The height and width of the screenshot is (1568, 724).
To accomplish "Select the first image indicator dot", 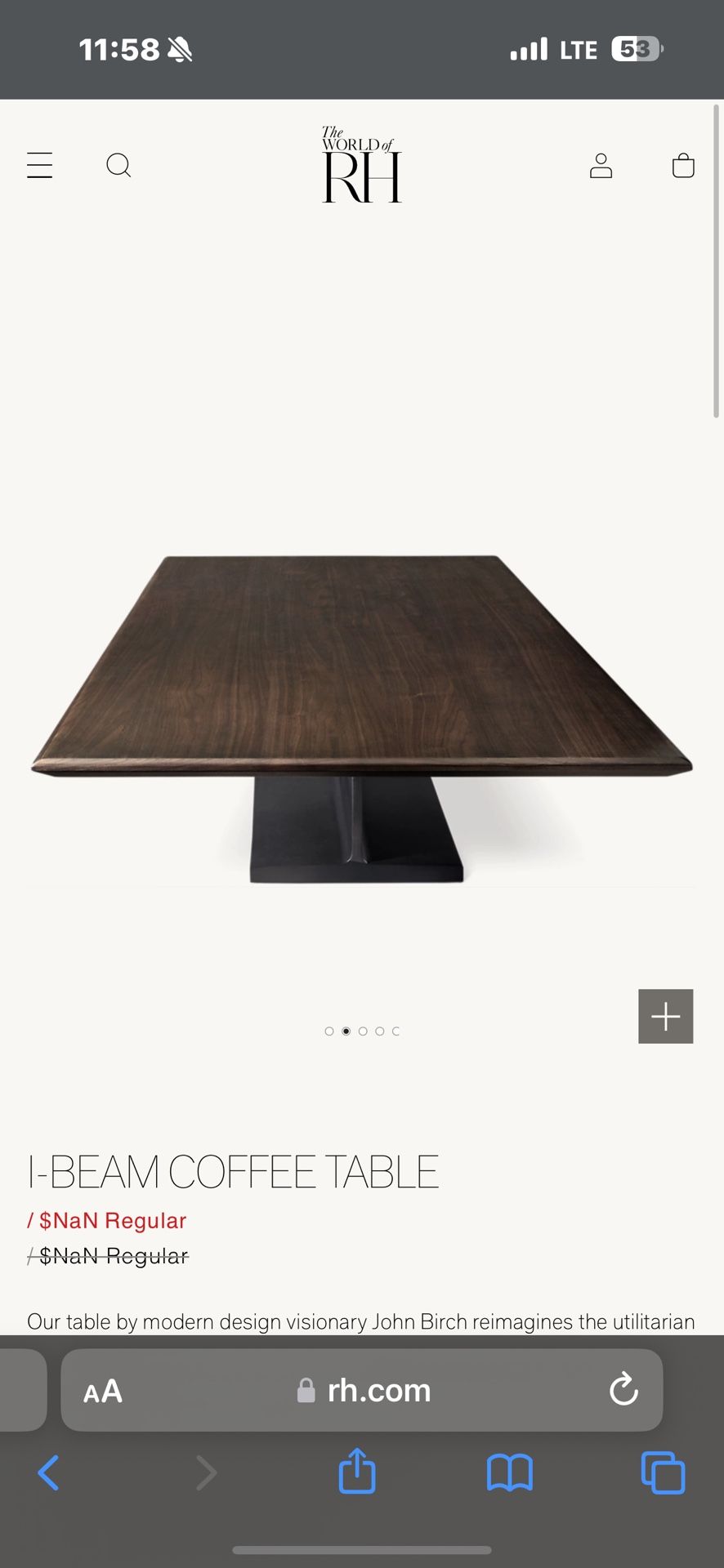I will pos(329,1031).
